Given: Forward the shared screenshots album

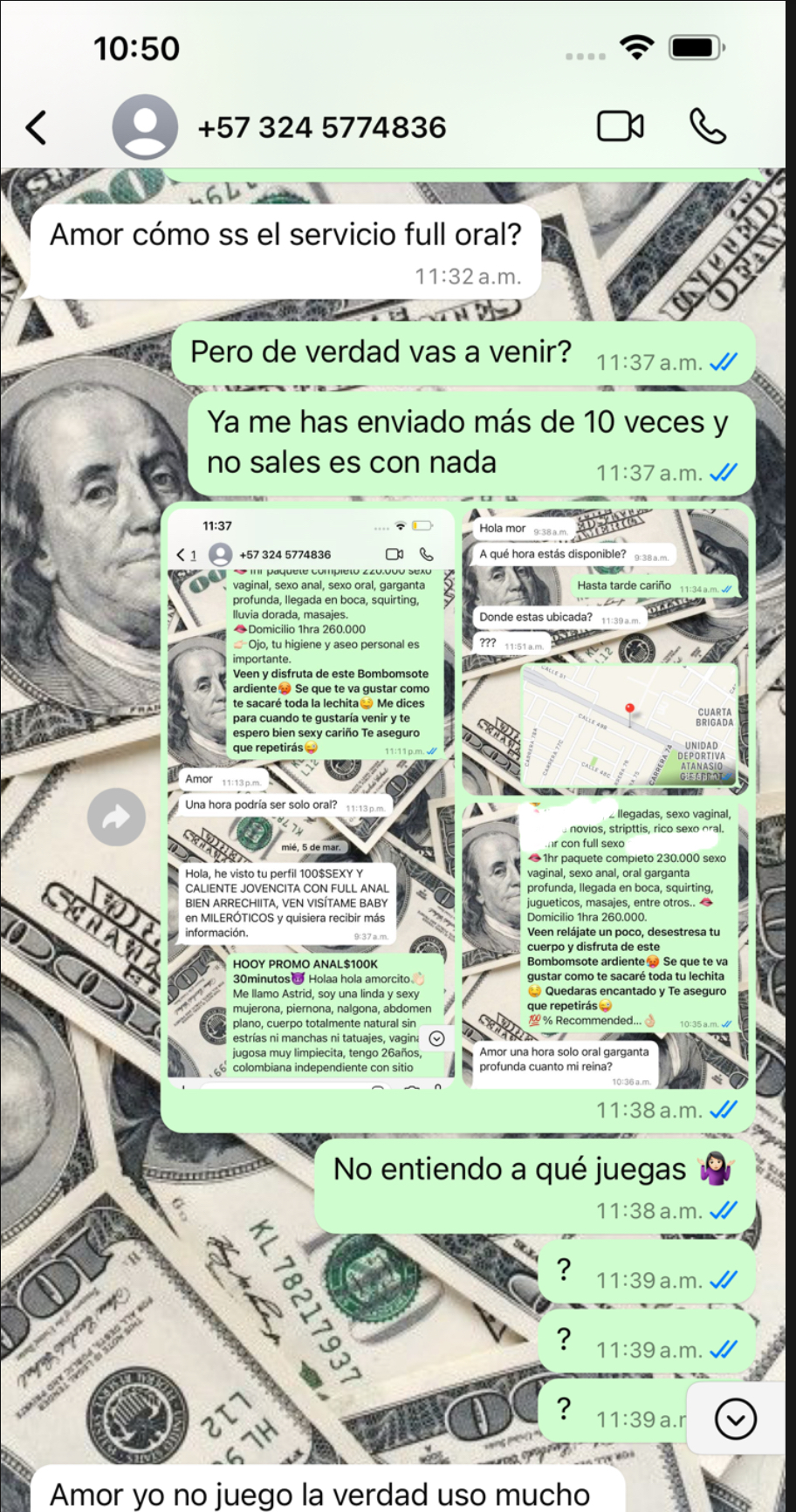Looking at the screenshot, I should 116,817.
